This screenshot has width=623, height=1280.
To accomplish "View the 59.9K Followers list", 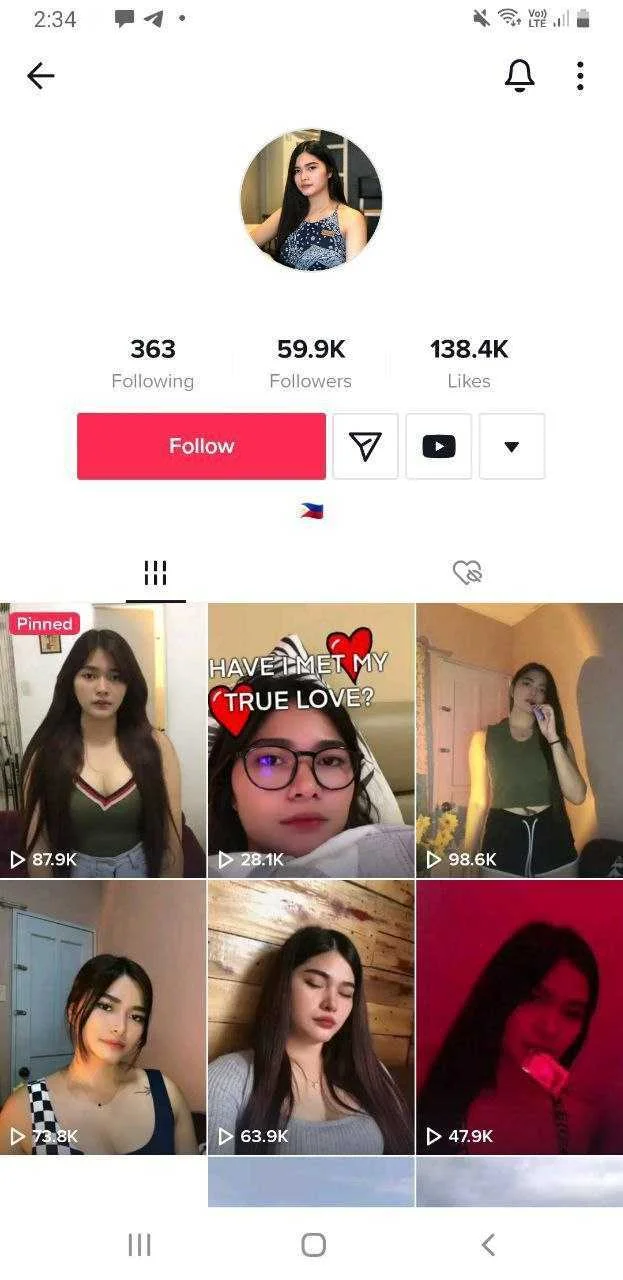I will coord(311,363).
